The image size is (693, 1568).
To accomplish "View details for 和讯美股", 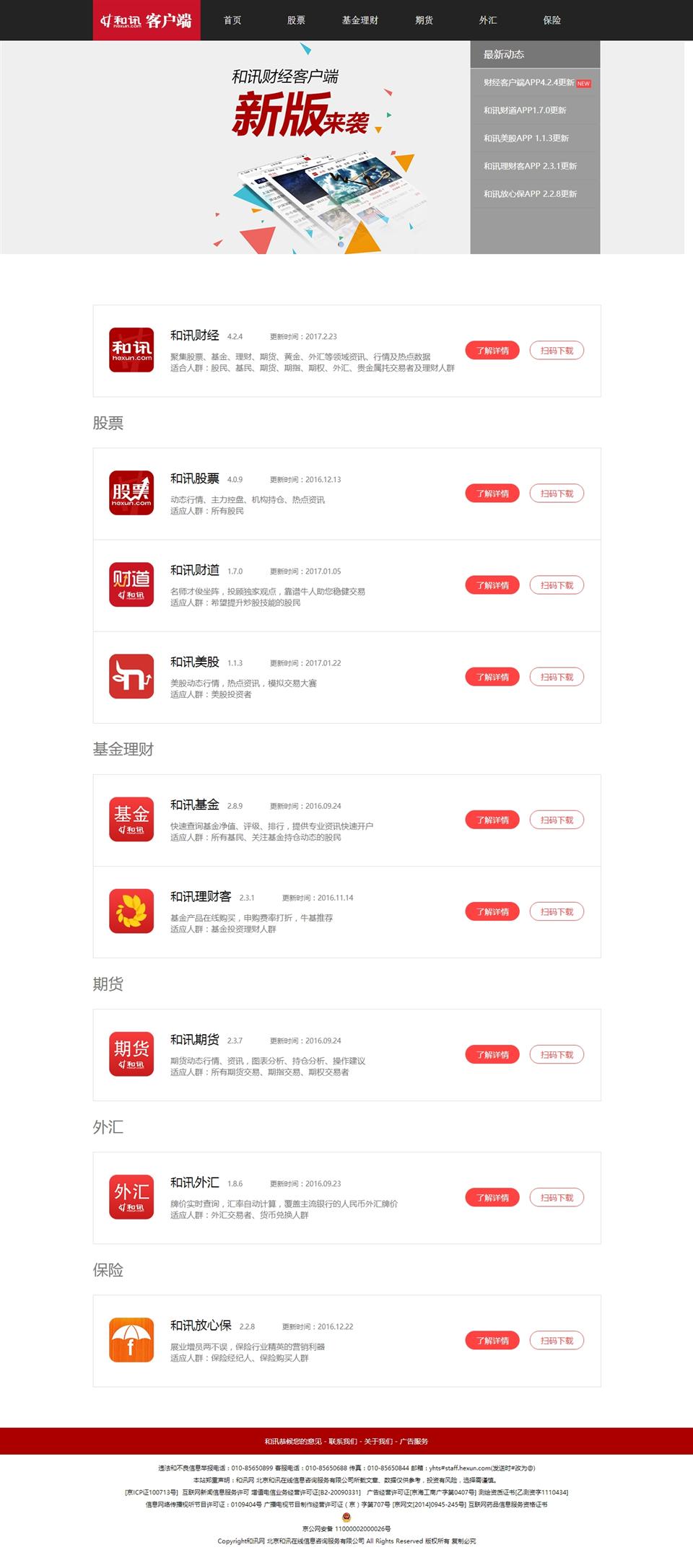I will click(x=492, y=677).
